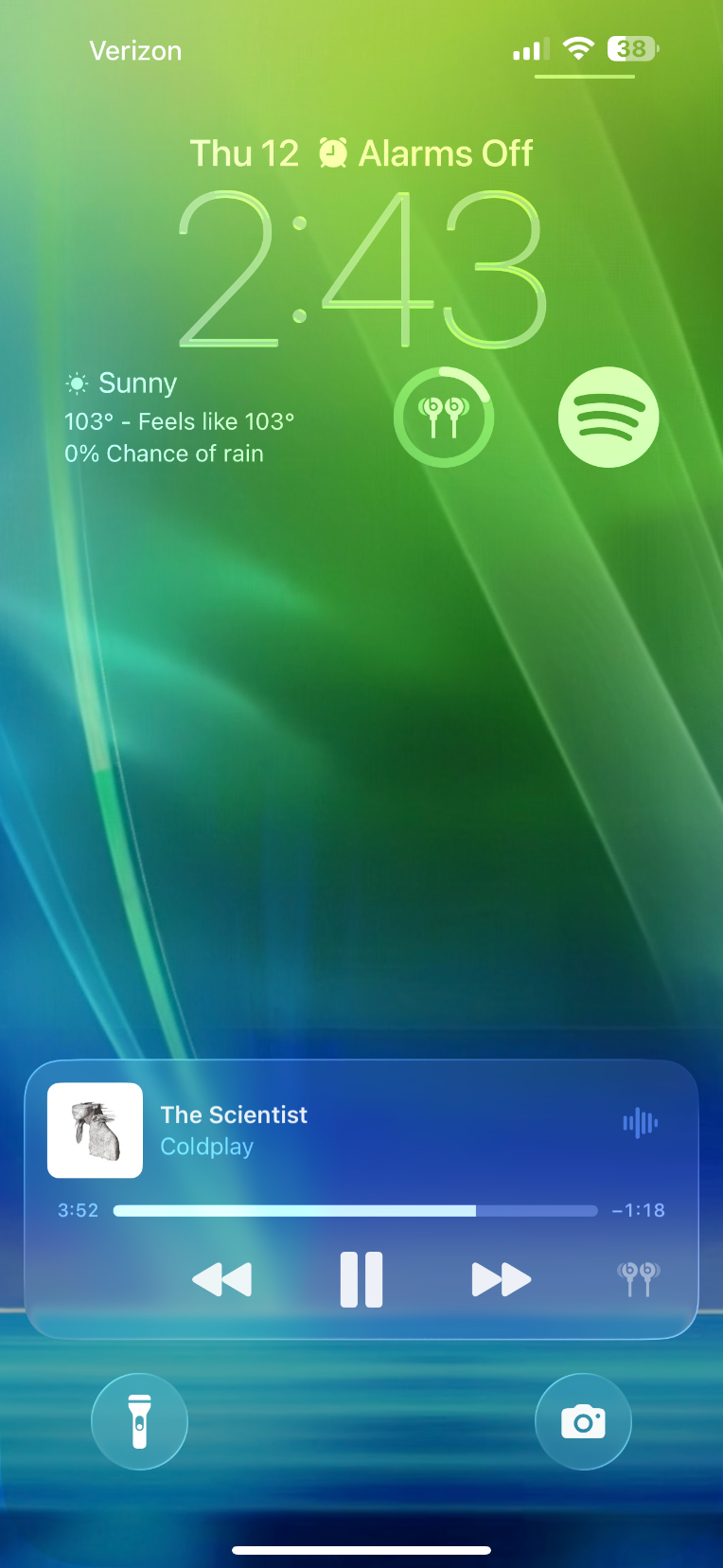Image resolution: width=723 pixels, height=1568 pixels.
Task: Go back to the previous track
Action: tap(222, 1279)
